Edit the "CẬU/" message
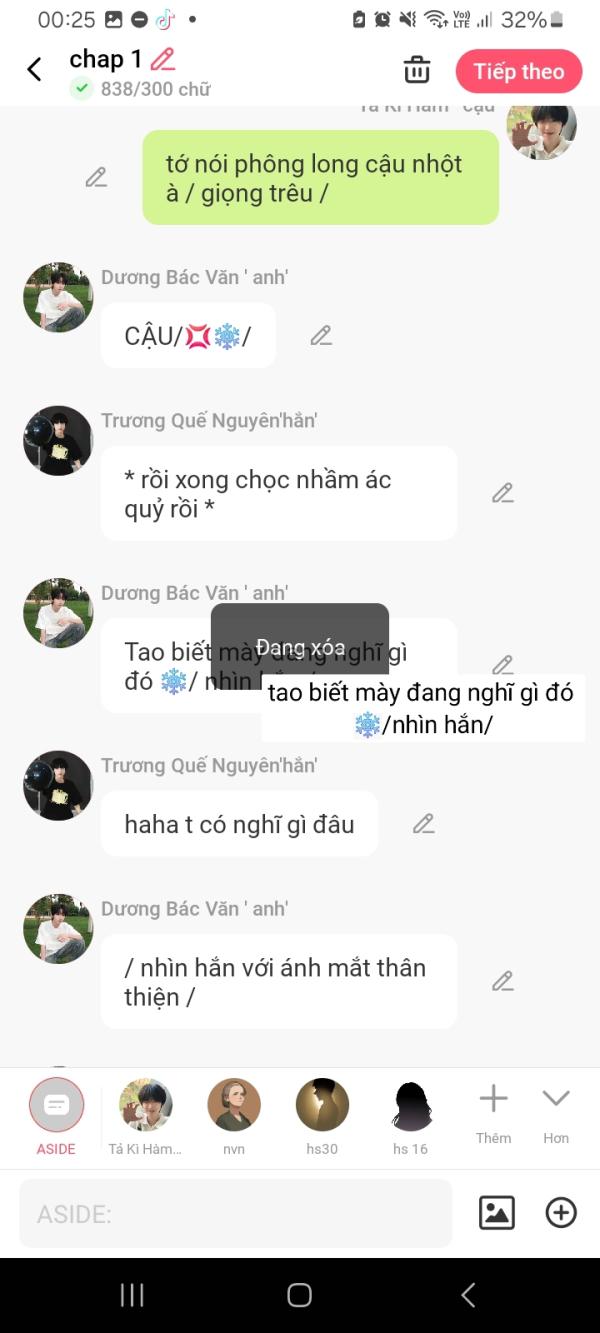Viewport: 600px width, 1333px height. click(321, 336)
